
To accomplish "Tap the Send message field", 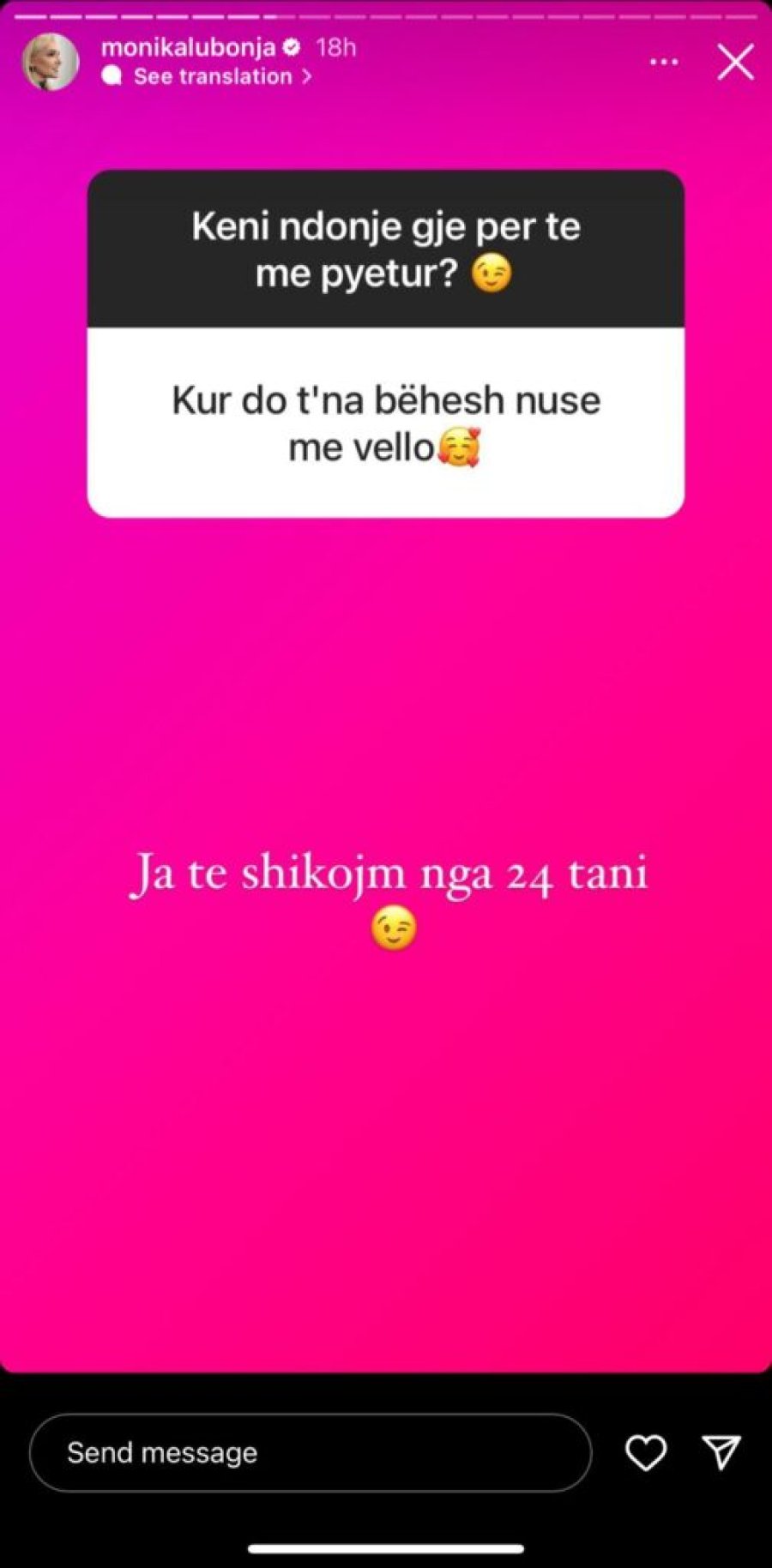I will tap(311, 1452).
